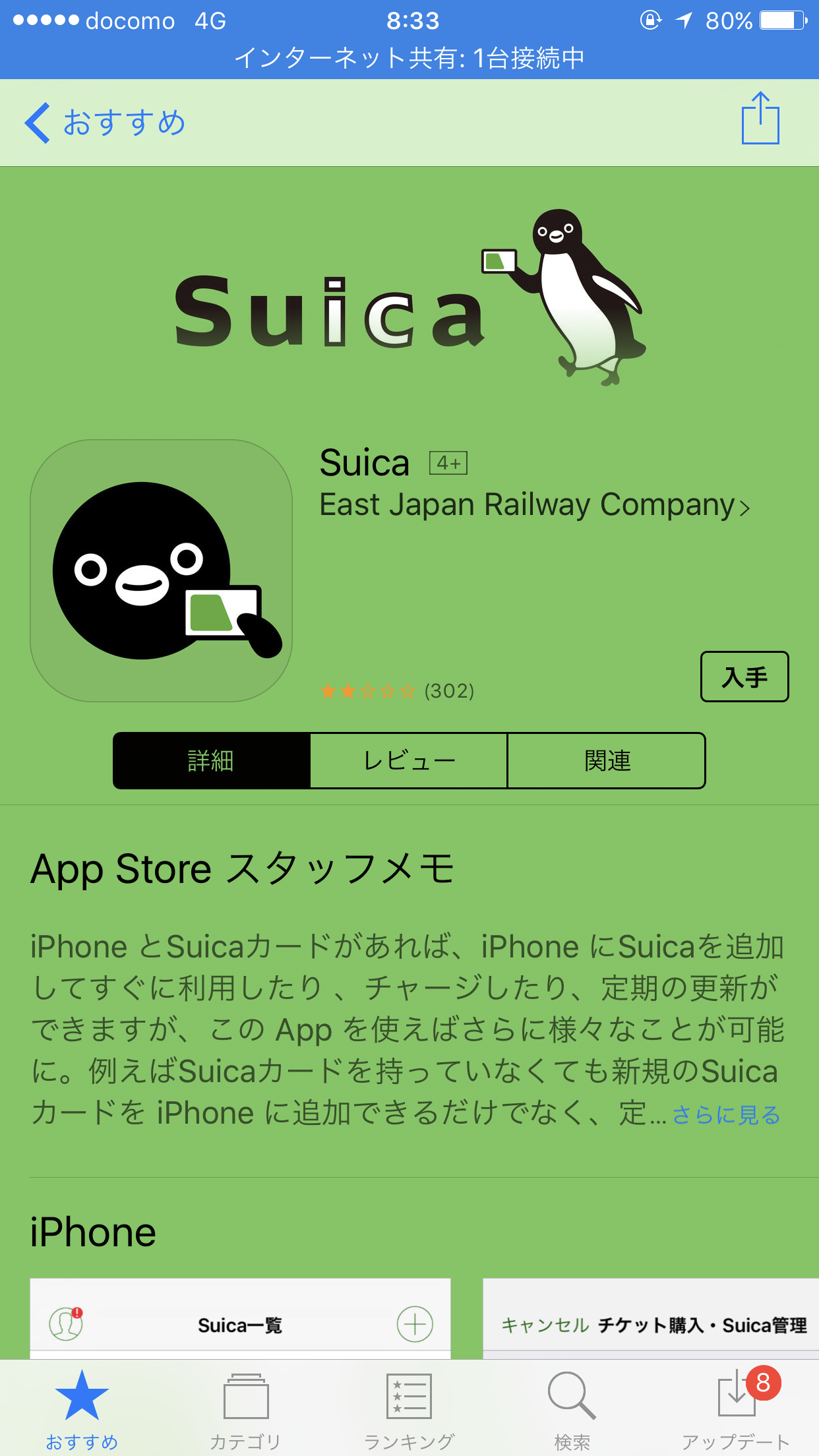Expand staff memo with さらに見る
Viewport: 819px width, 1456px height.
click(x=725, y=1115)
